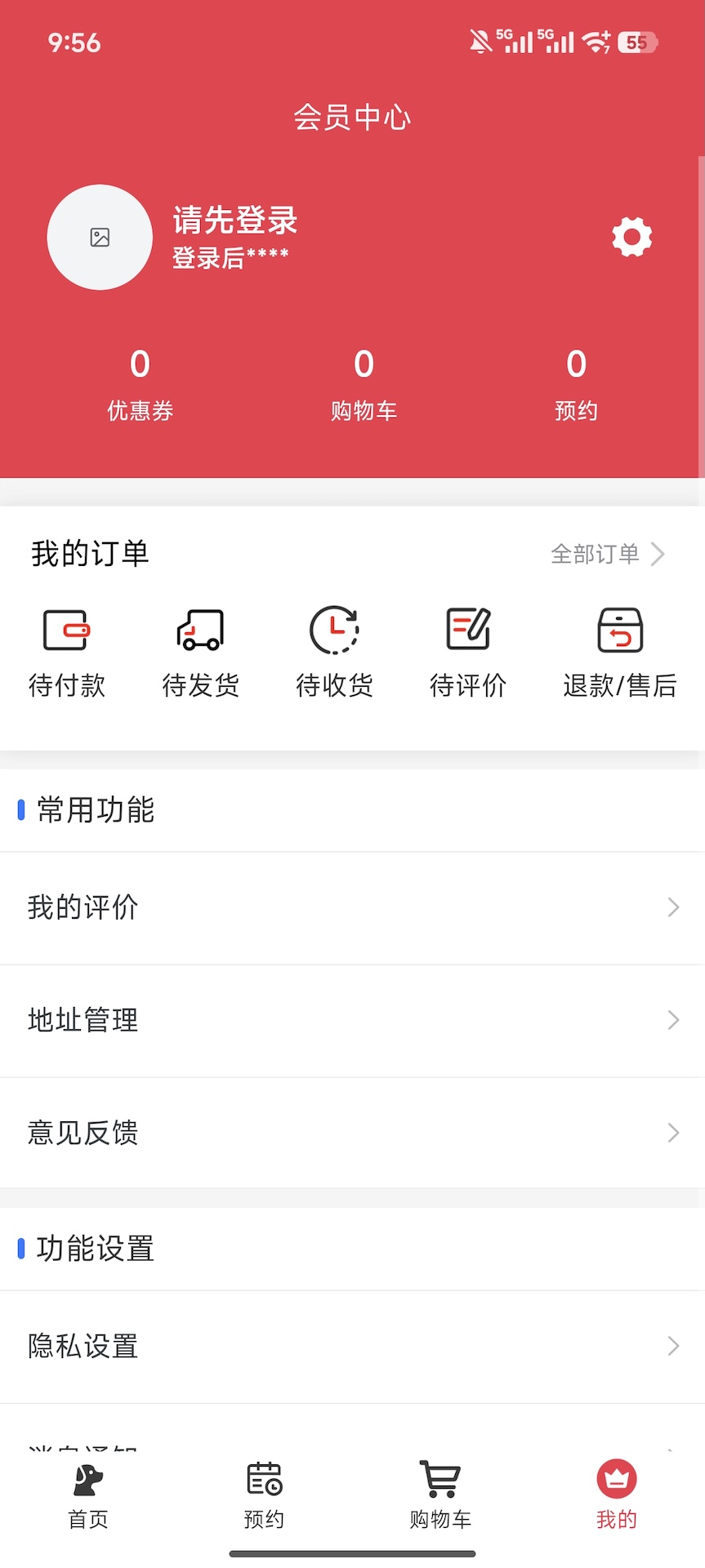Expand the 我的评价 row chevron
Viewport: 705px width, 1568px height.
(x=672, y=907)
